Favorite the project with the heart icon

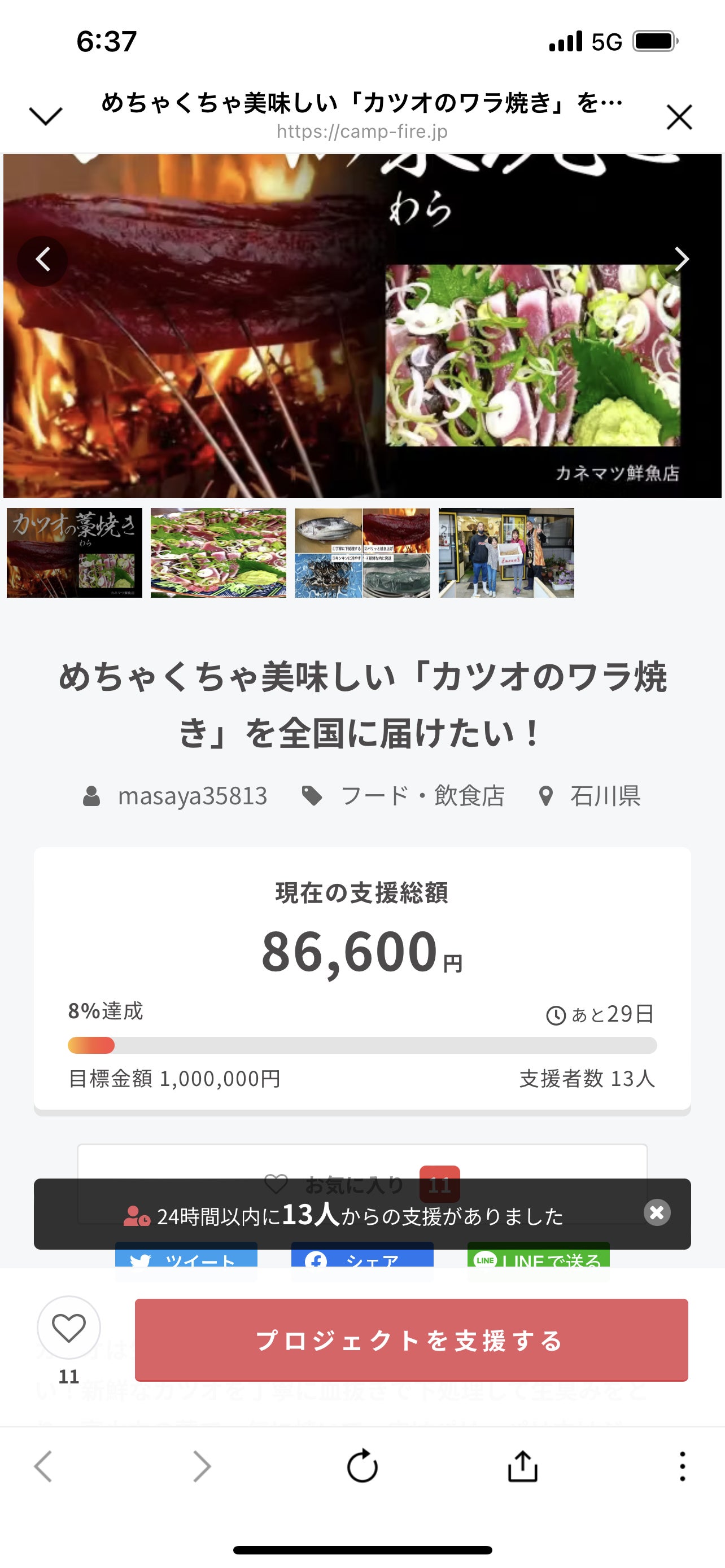click(69, 1328)
